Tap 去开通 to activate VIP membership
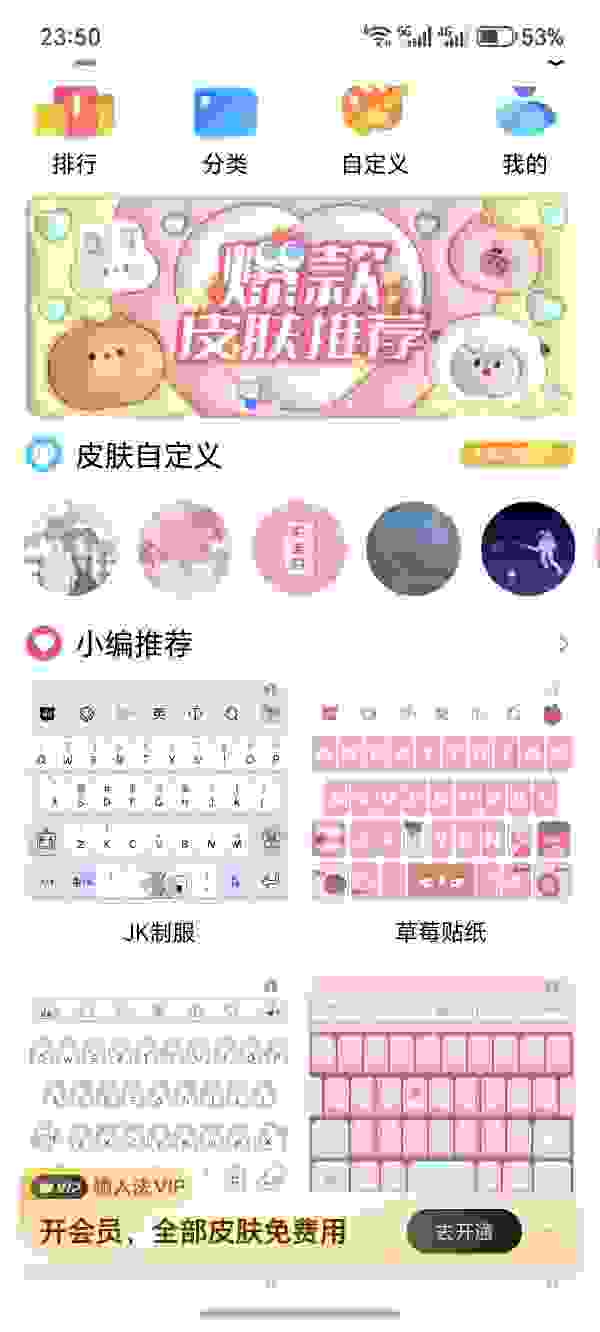The width and height of the screenshot is (600, 1332). (464, 1231)
